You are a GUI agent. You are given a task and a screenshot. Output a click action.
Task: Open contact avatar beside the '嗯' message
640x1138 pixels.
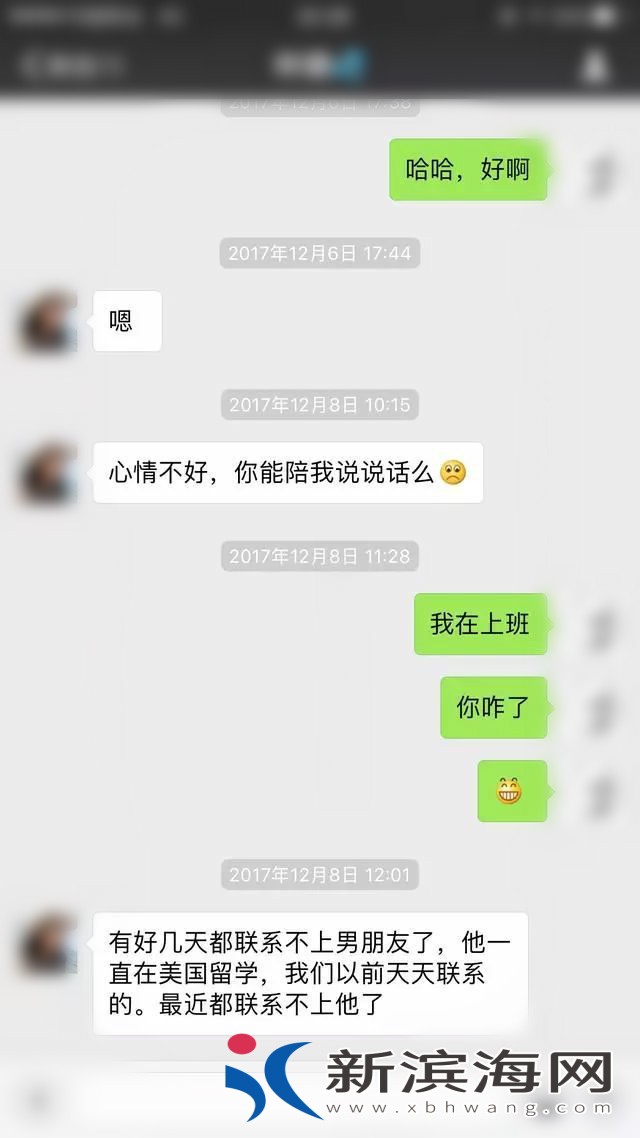tap(49, 322)
